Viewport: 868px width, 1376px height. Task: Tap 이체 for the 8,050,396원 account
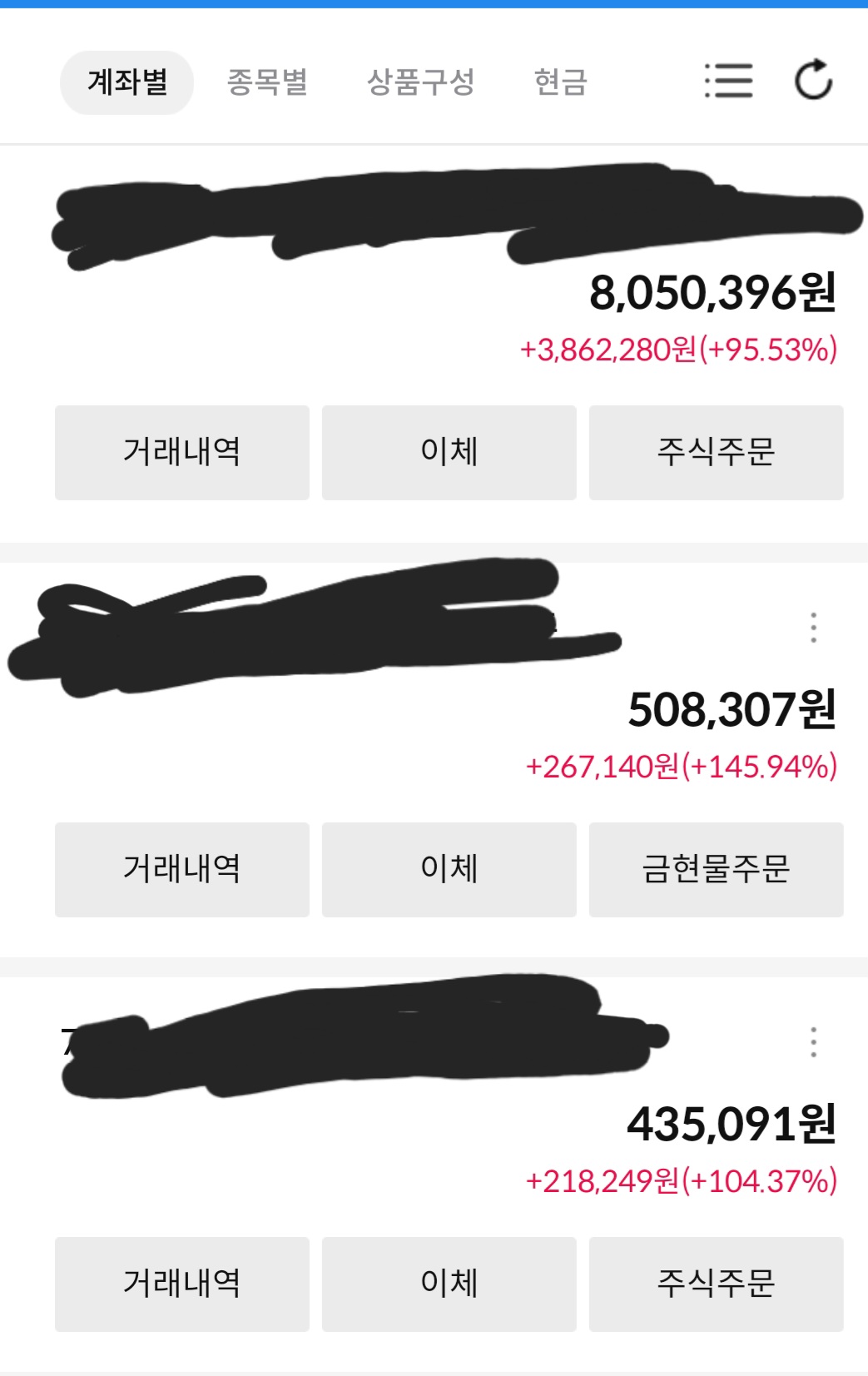pos(449,452)
